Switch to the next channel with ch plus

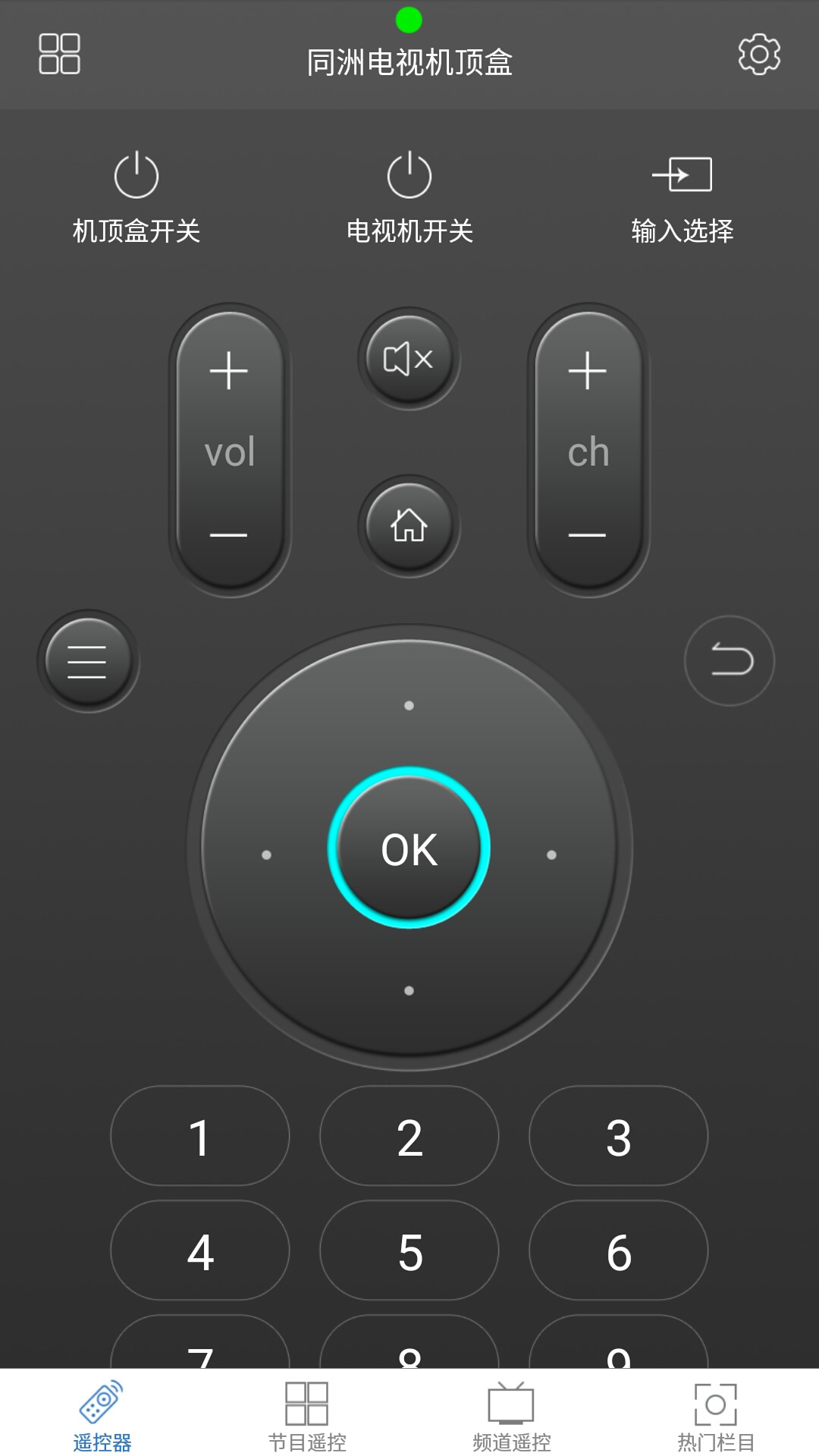[588, 371]
